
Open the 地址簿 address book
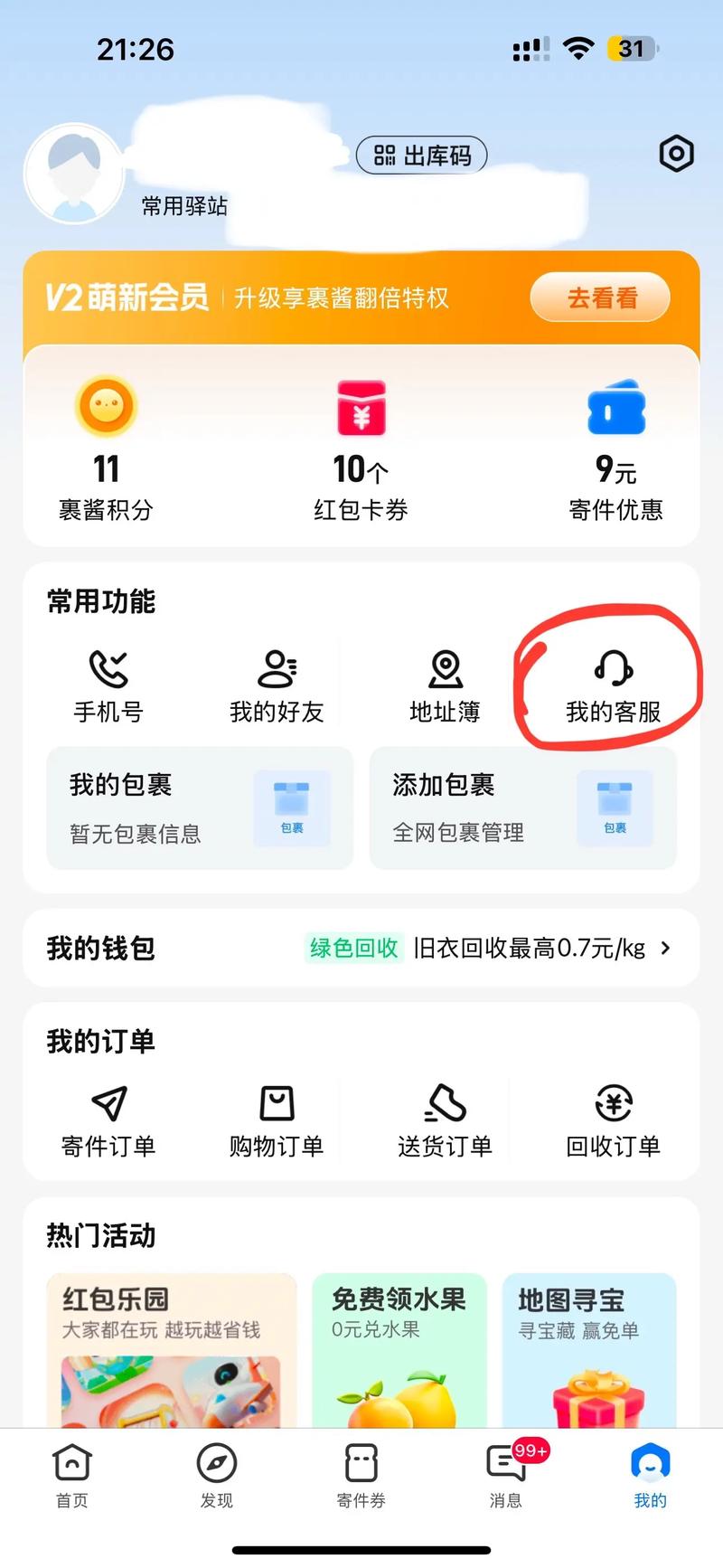[445, 686]
